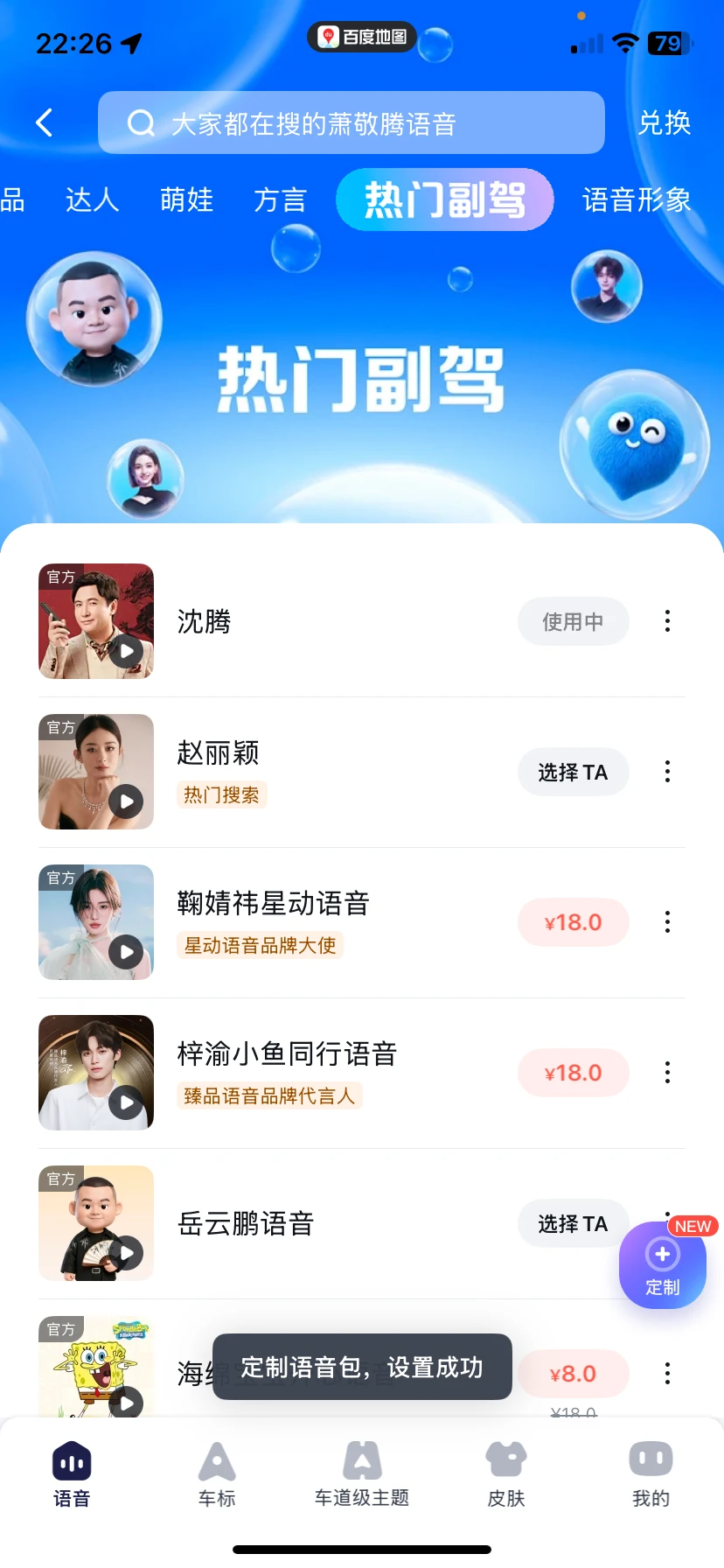Screen dimensions: 724x1568
Task: Open the 兑换 redeem page
Action: coord(664,122)
